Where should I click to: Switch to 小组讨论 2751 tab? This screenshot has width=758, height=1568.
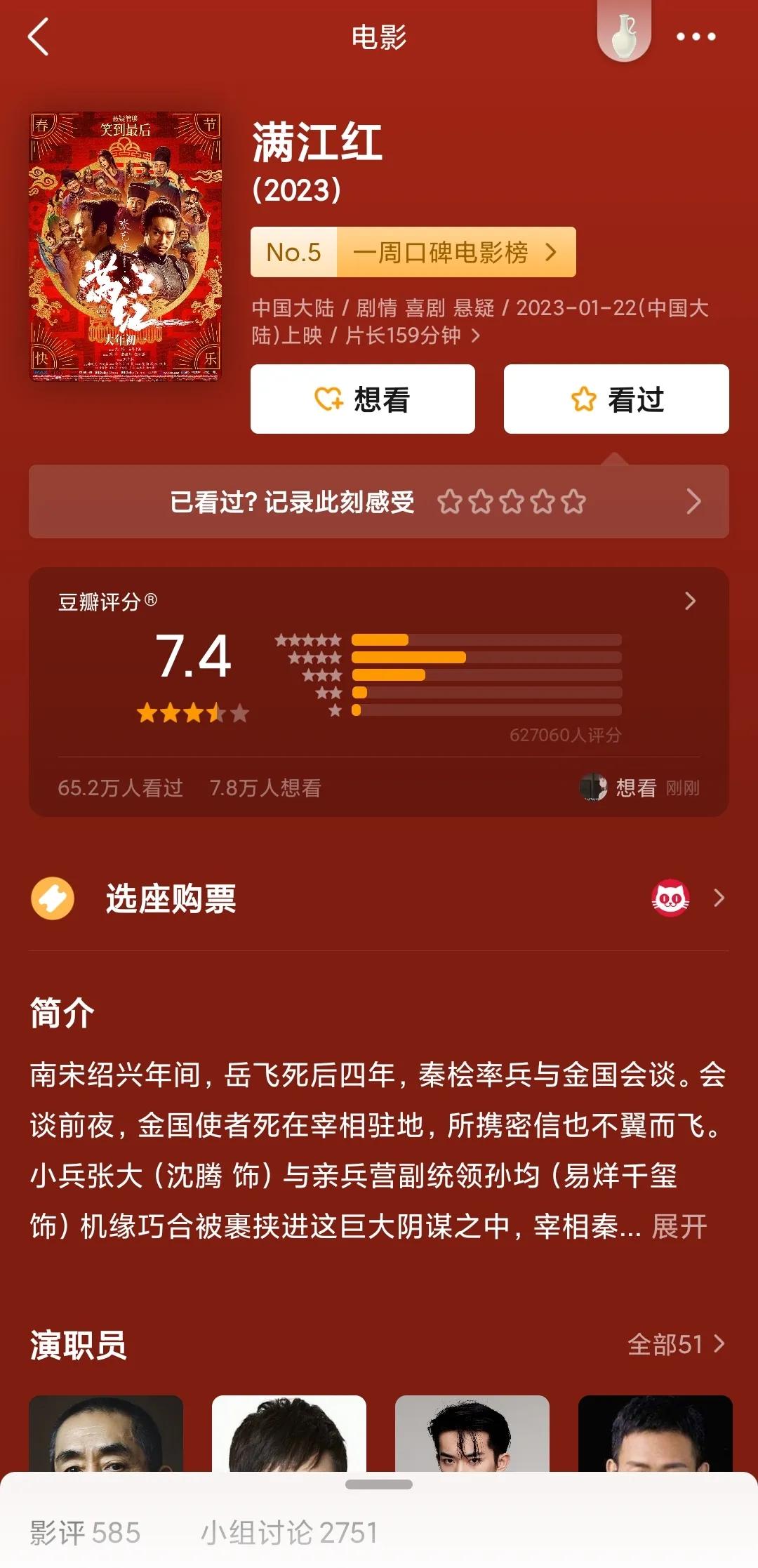click(x=289, y=1532)
